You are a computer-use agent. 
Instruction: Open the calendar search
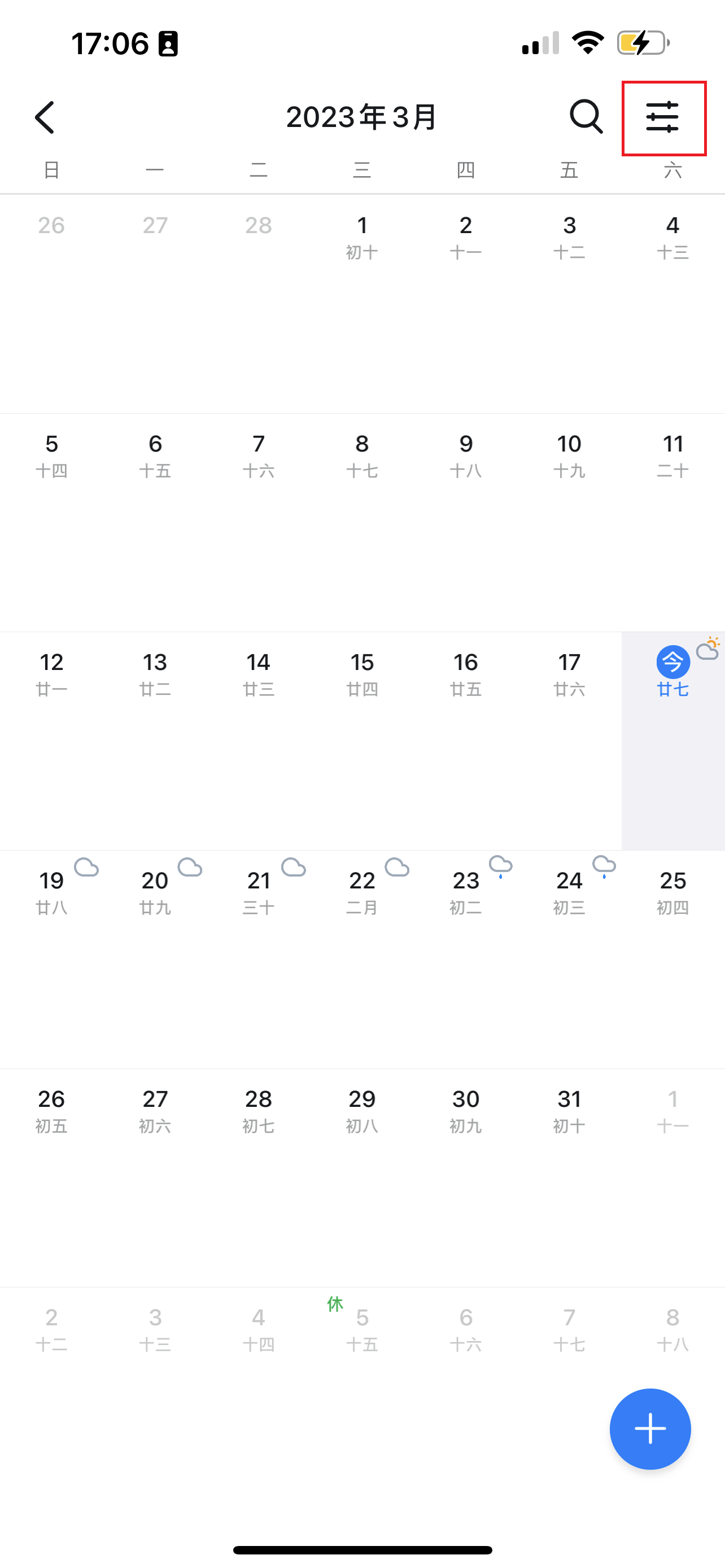point(586,116)
